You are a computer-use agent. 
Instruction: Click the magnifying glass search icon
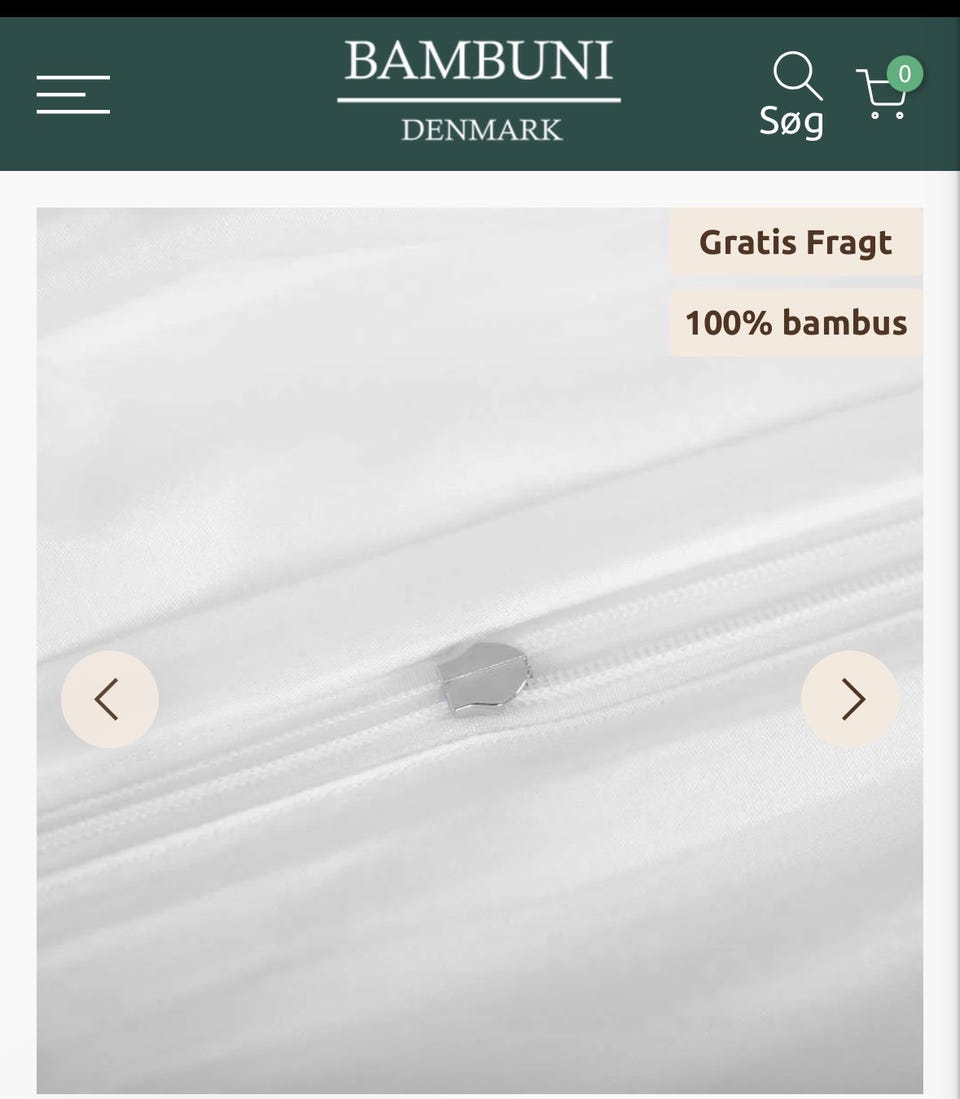click(795, 75)
